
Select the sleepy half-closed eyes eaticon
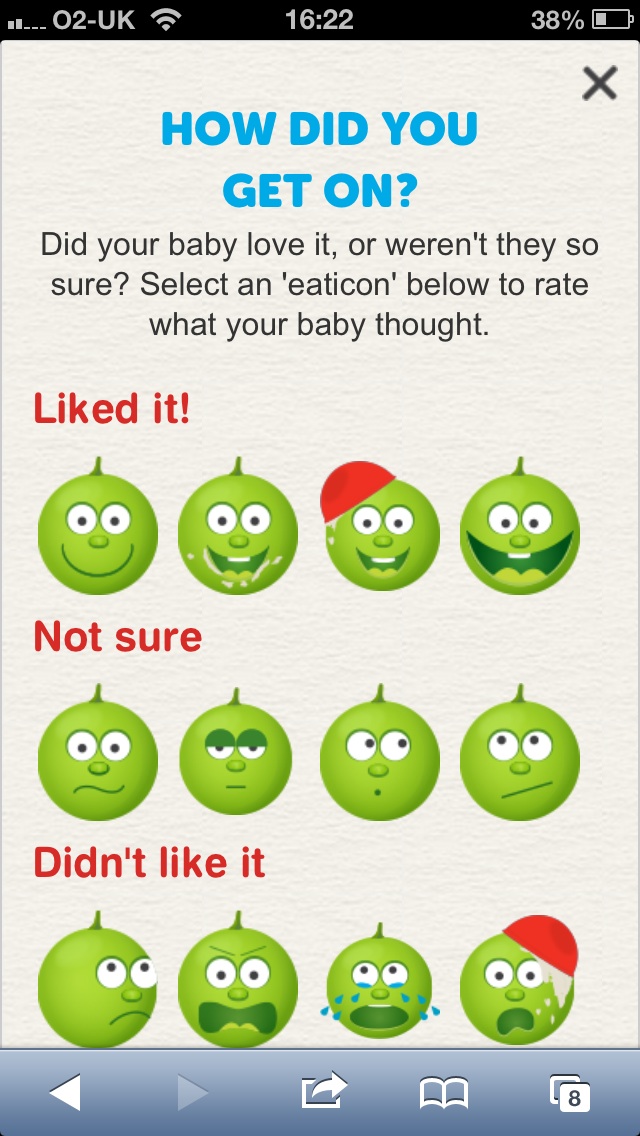point(236,758)
